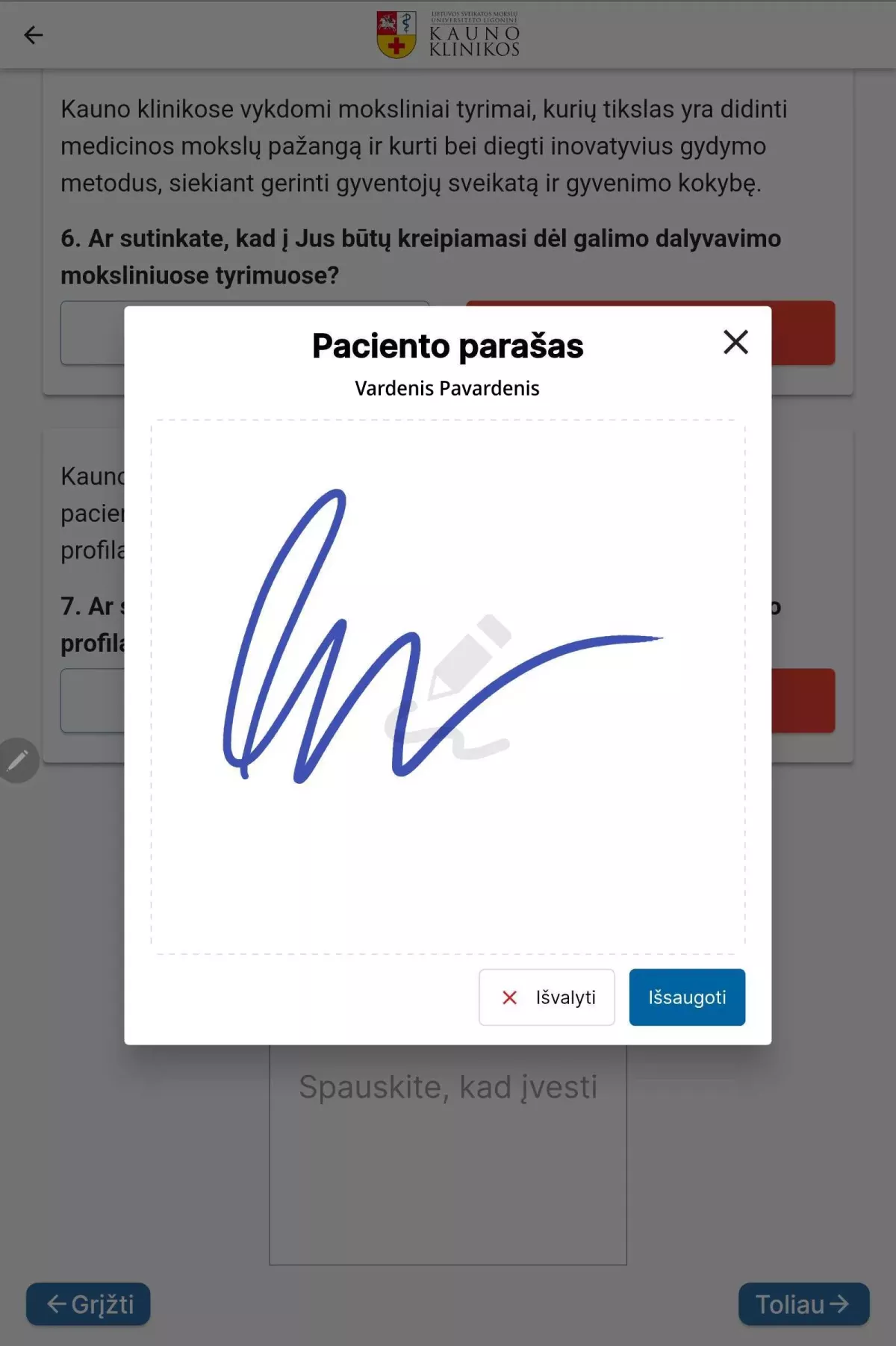Click the Paciento parašas dialog title
The width and height of the screenshot is (896, 1346).
click(x=447, y=344)
